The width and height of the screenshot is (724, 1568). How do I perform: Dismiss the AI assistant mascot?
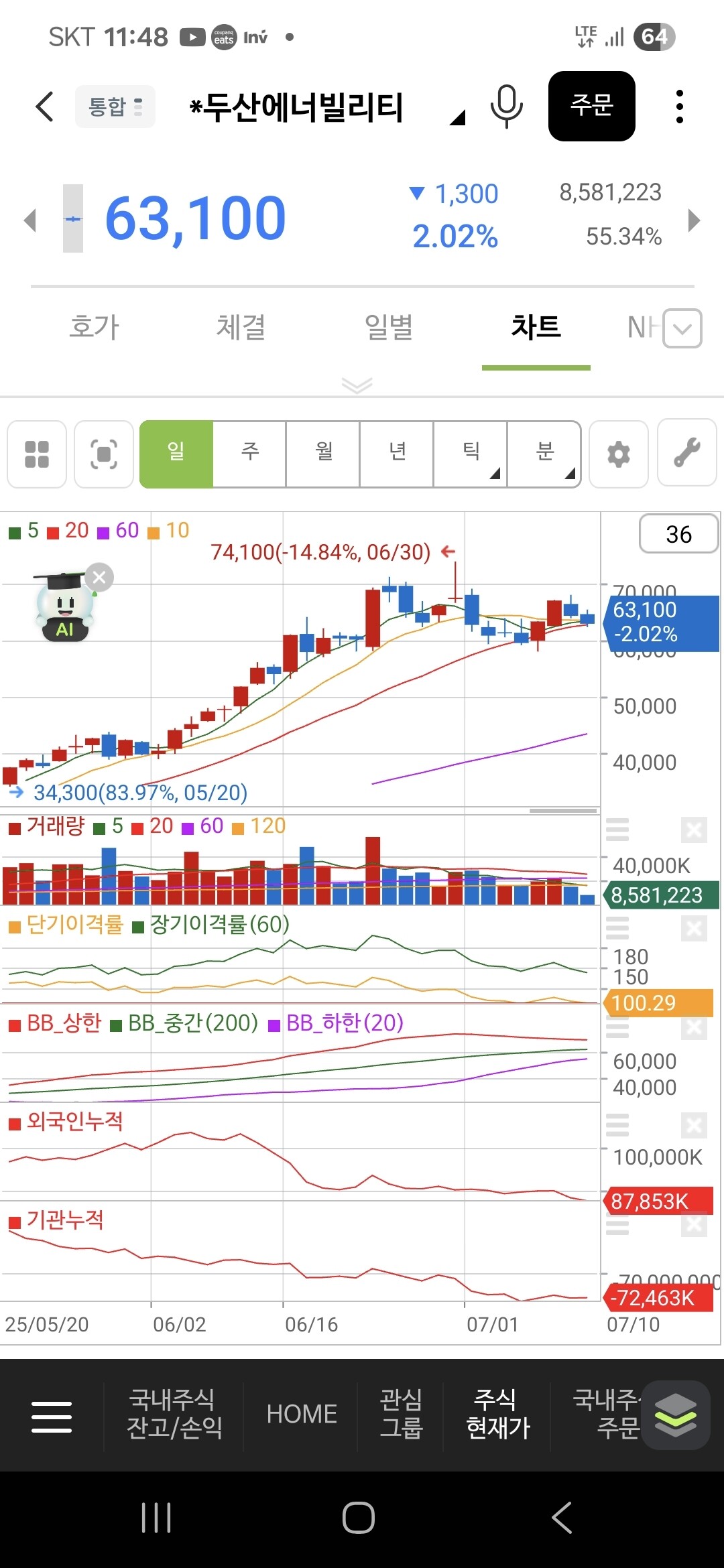click(100, 577)
